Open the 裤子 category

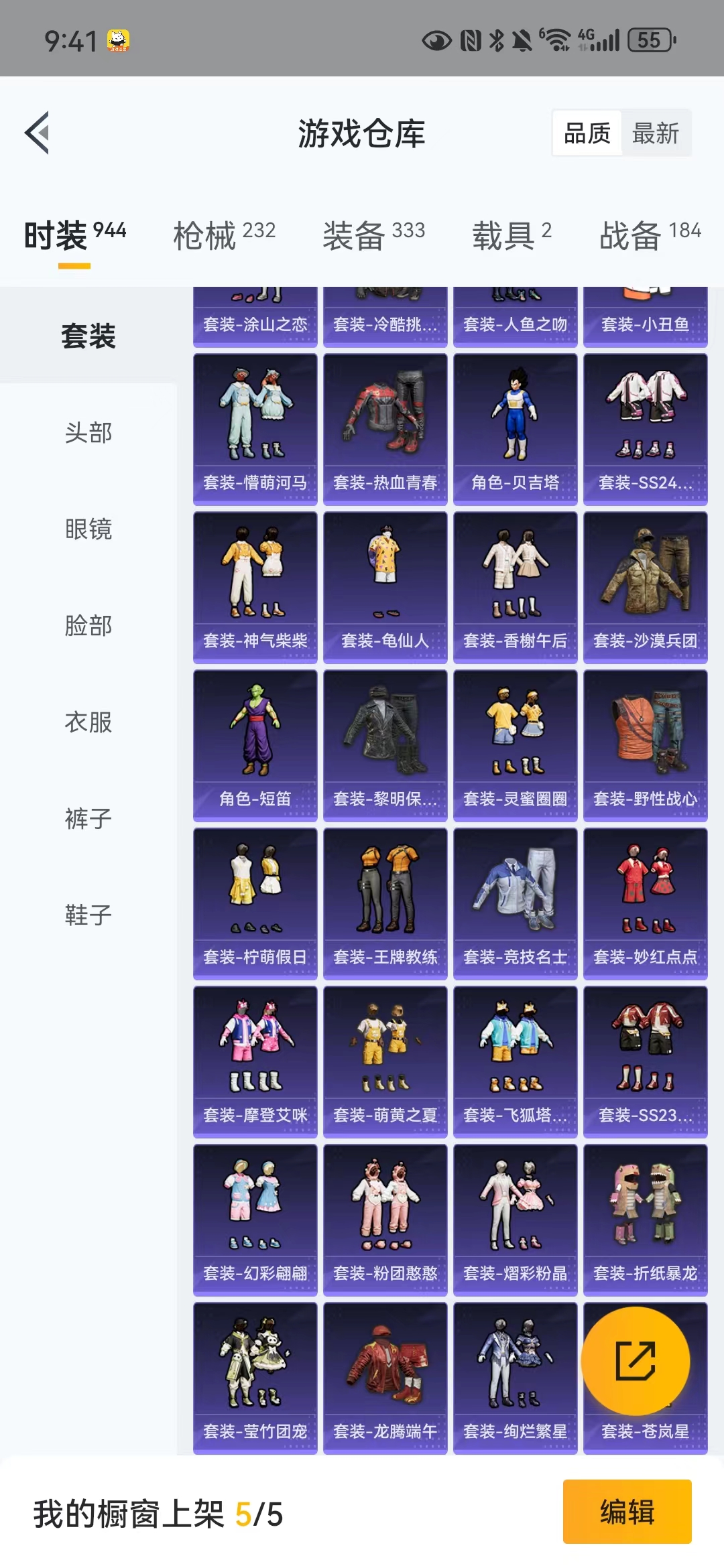[88, 819]
